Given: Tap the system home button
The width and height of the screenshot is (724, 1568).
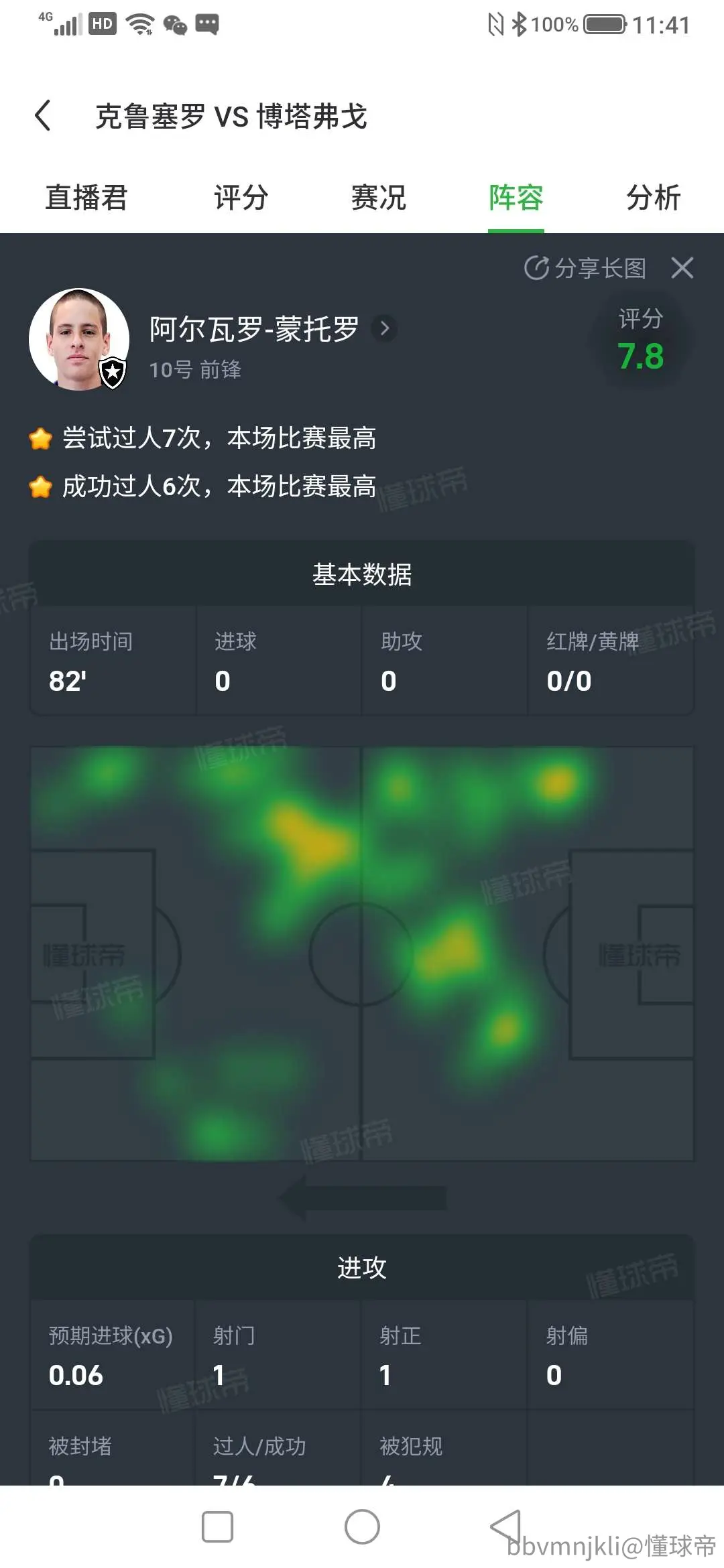Looking at the screenshot, I should pos(362,1526).
